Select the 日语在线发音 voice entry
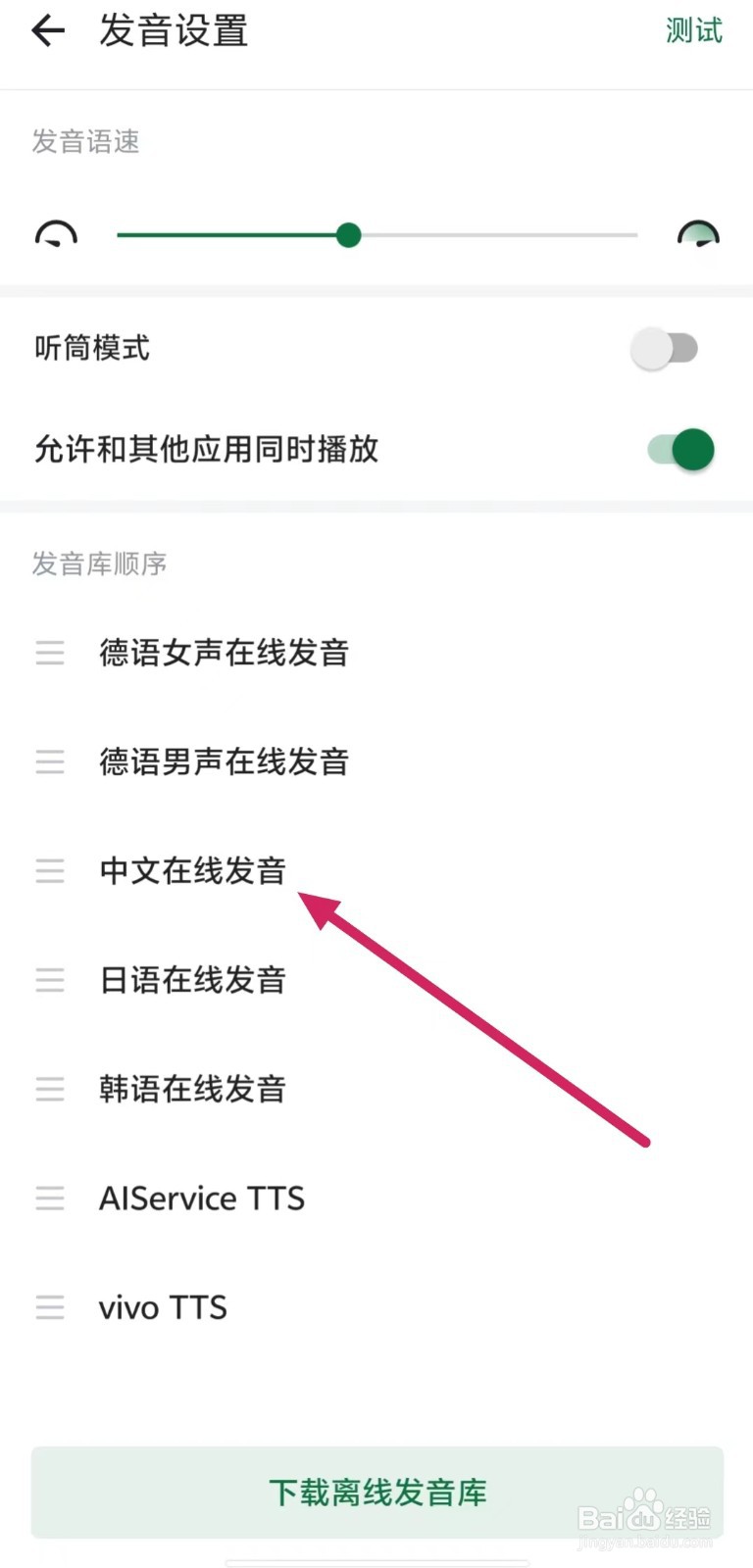Viewport: 753px width, 1568px height. (x=193, y=980)
